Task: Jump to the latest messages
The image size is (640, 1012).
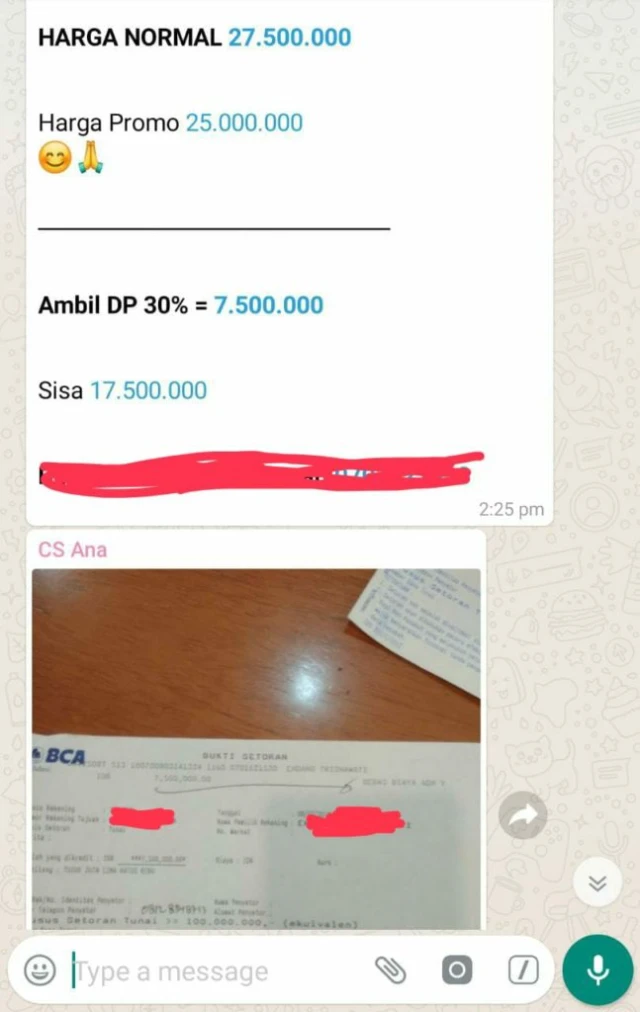Action: click(598, 882)
